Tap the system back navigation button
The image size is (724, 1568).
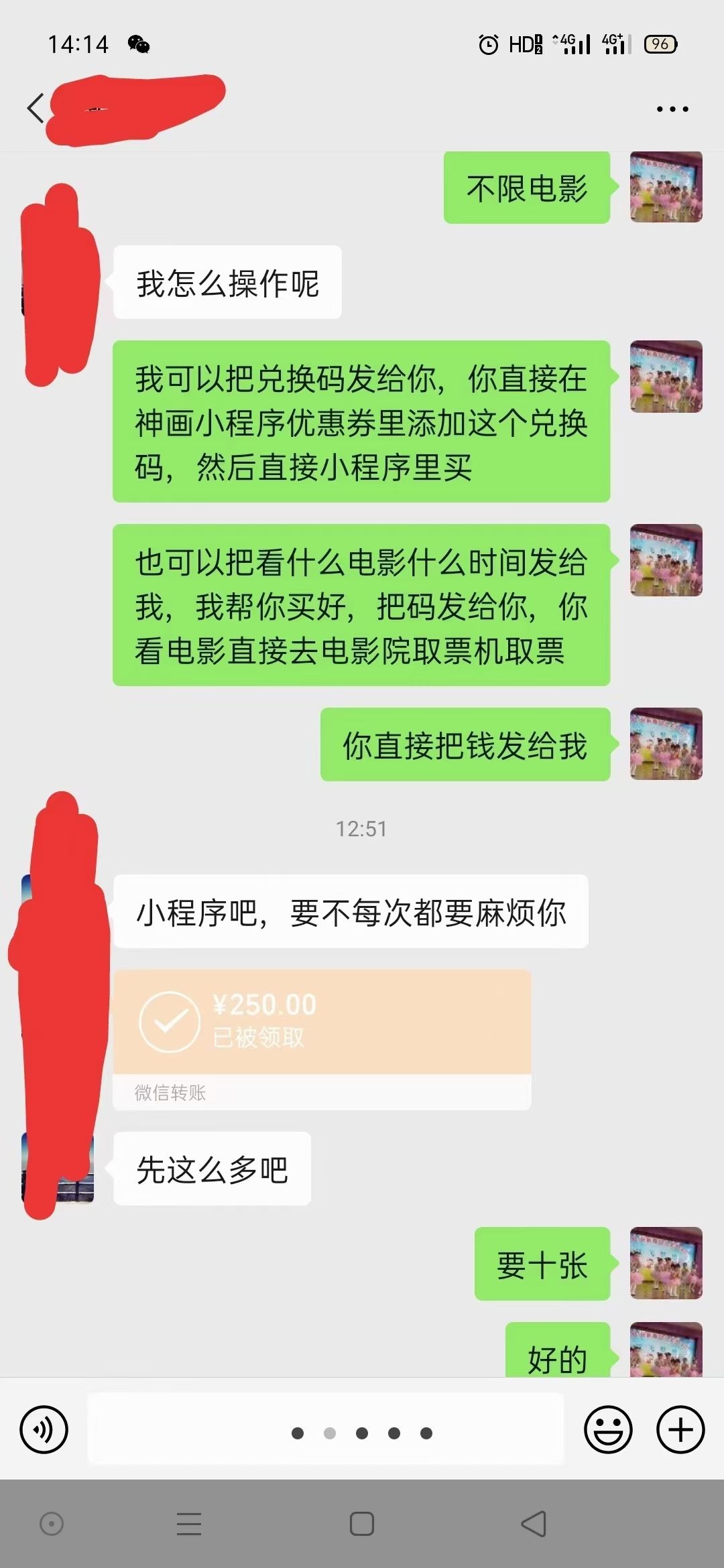(534, 1524)
